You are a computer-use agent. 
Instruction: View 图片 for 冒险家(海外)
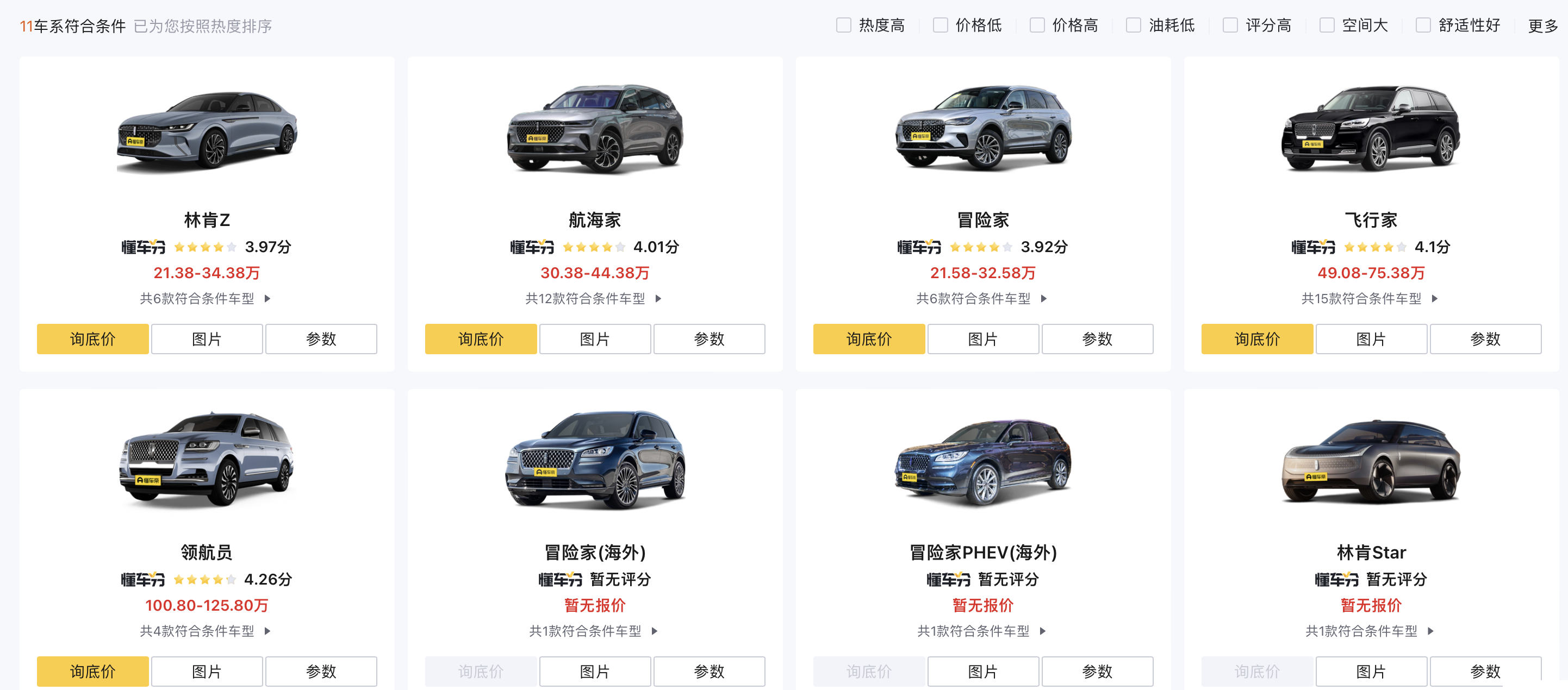(595, 671)
